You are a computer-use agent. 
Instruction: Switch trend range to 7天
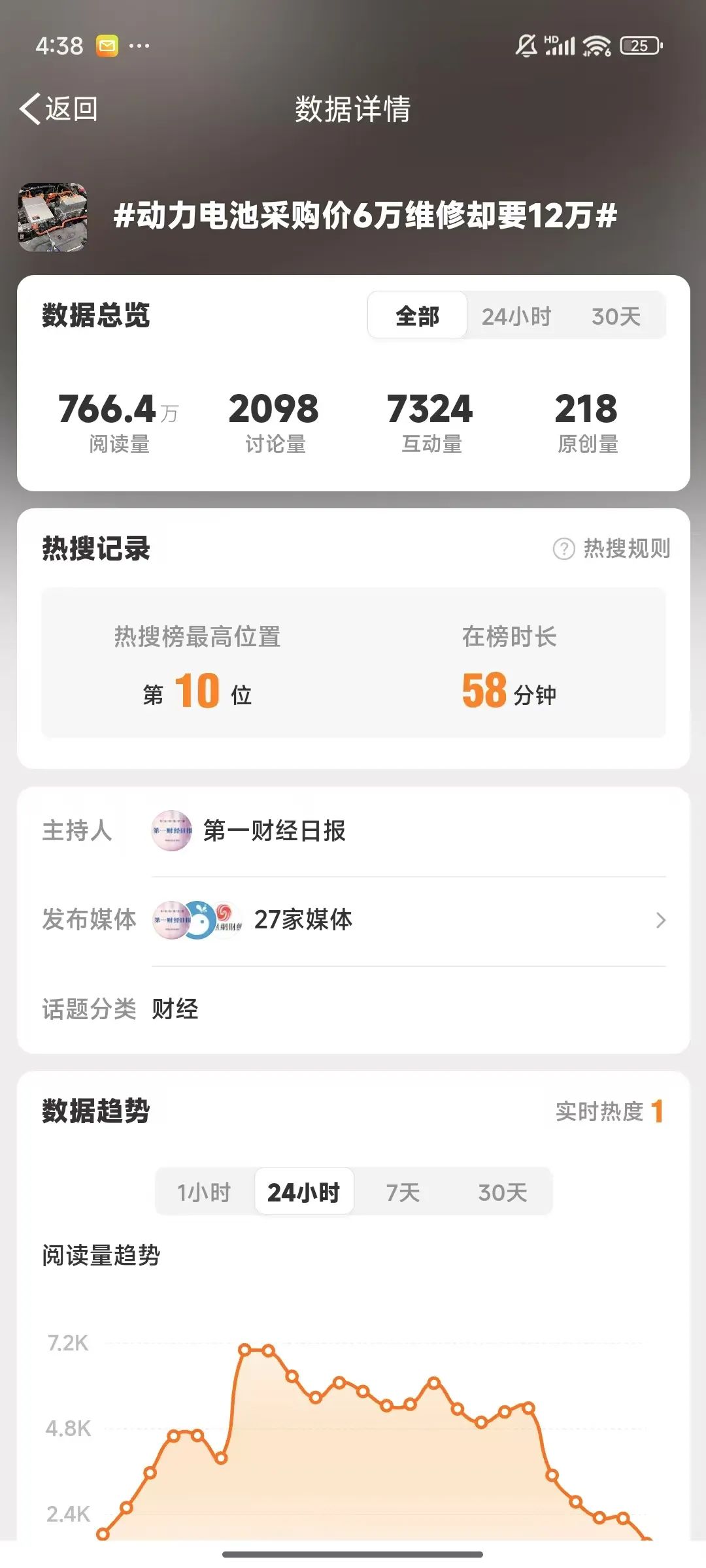coord(403,1192)
